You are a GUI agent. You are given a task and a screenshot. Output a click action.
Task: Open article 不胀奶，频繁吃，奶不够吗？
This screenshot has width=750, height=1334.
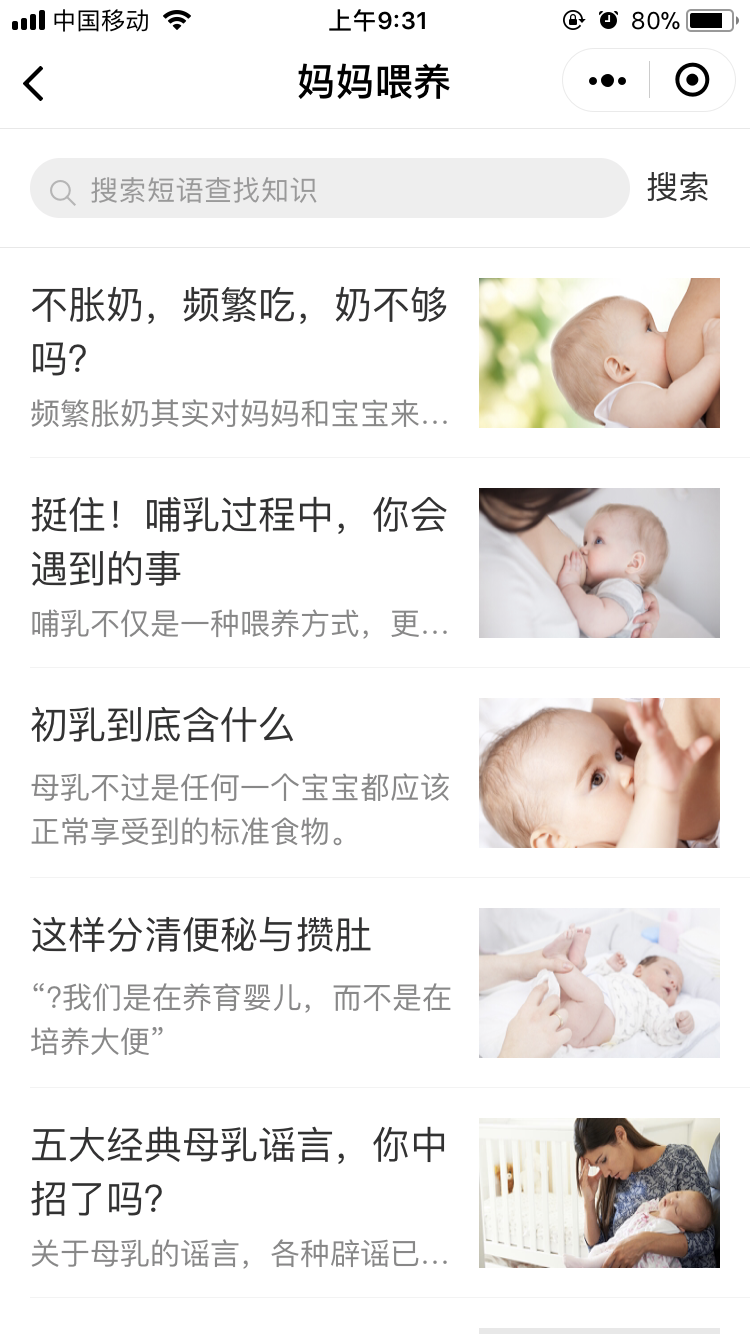click(375, 353)
